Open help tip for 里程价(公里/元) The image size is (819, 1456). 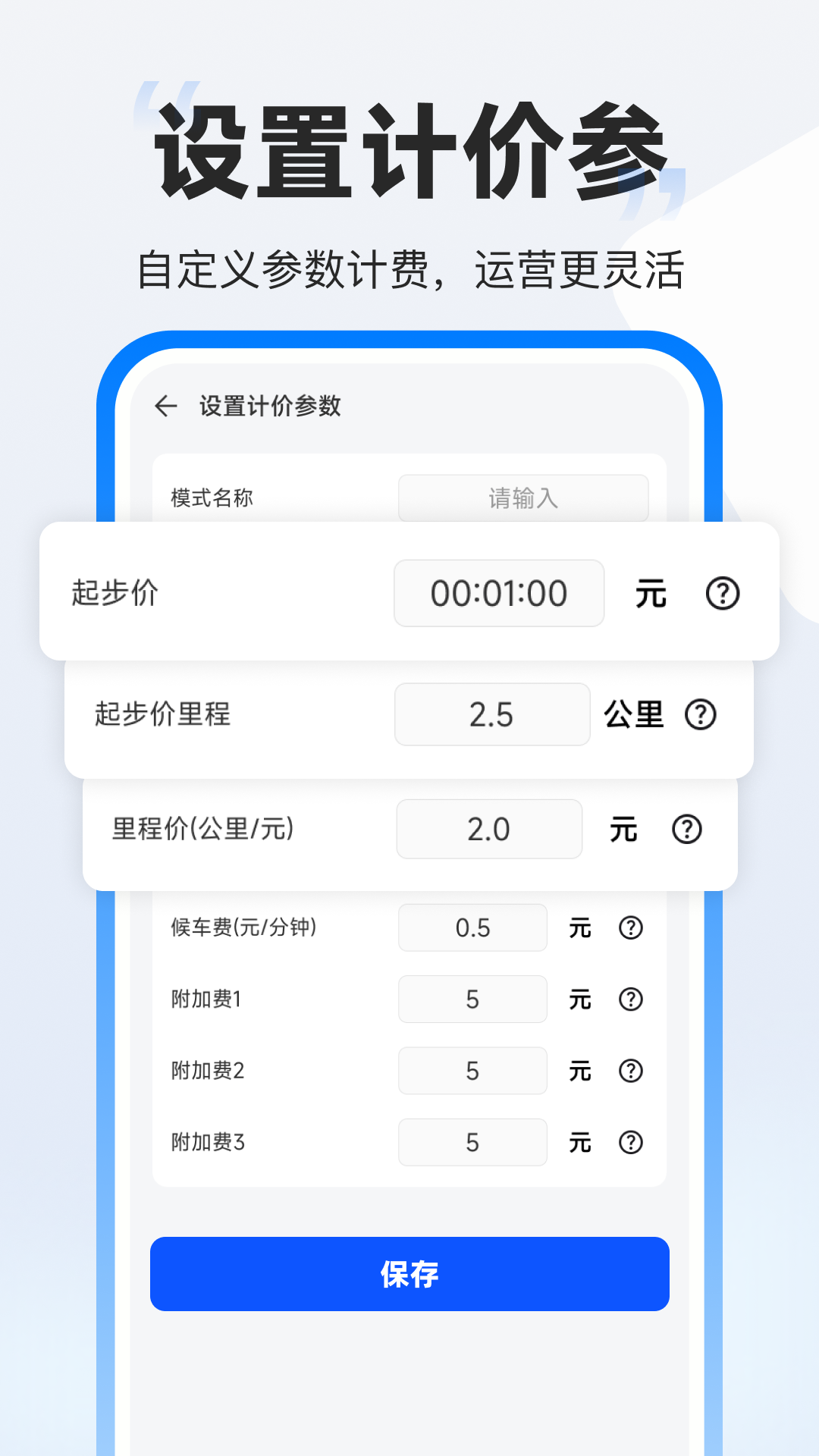[x=687, y=830]
